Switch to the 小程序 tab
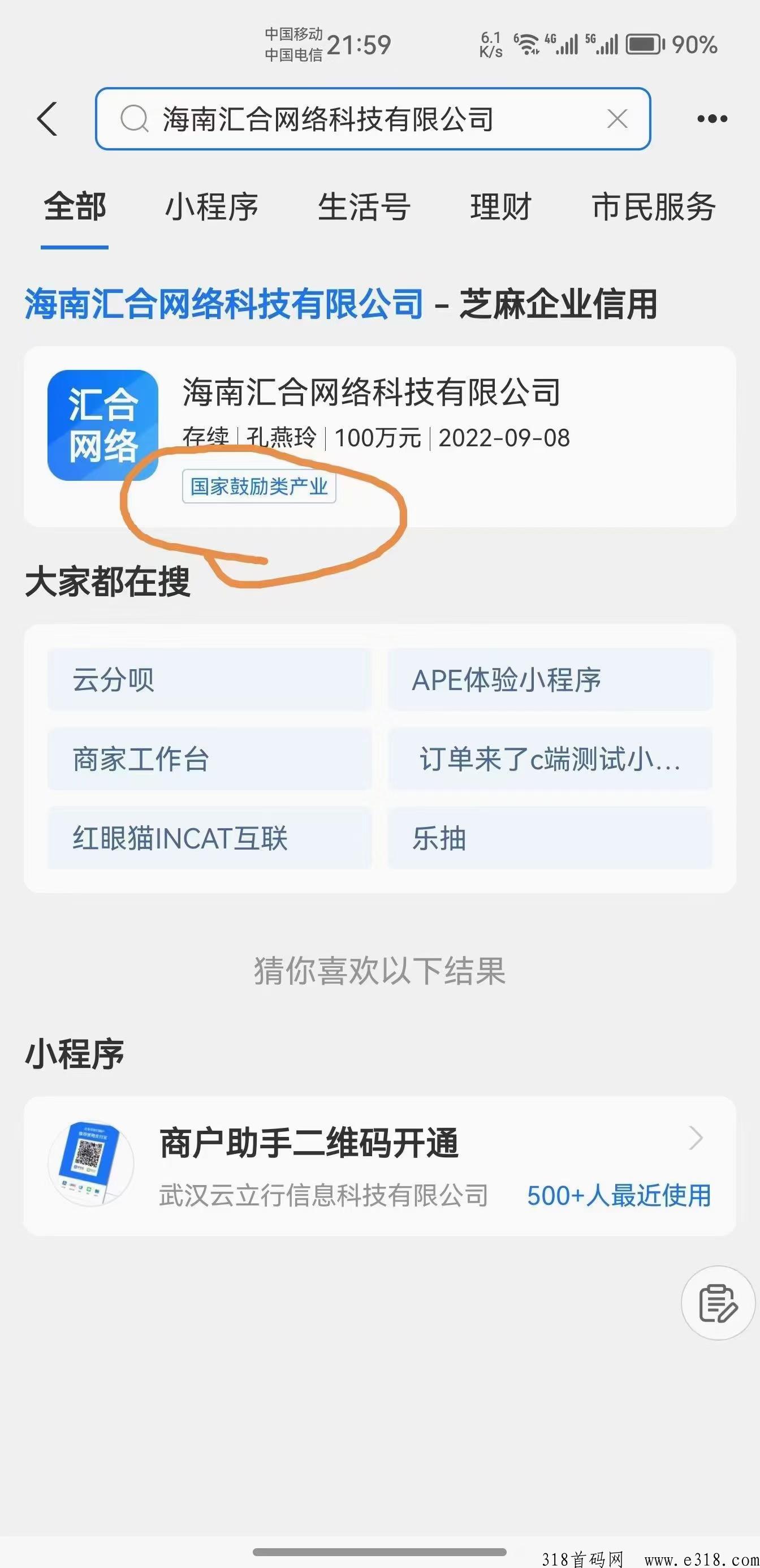The width and height of the screenshot is (760, 1568). [x=211, y=207]
